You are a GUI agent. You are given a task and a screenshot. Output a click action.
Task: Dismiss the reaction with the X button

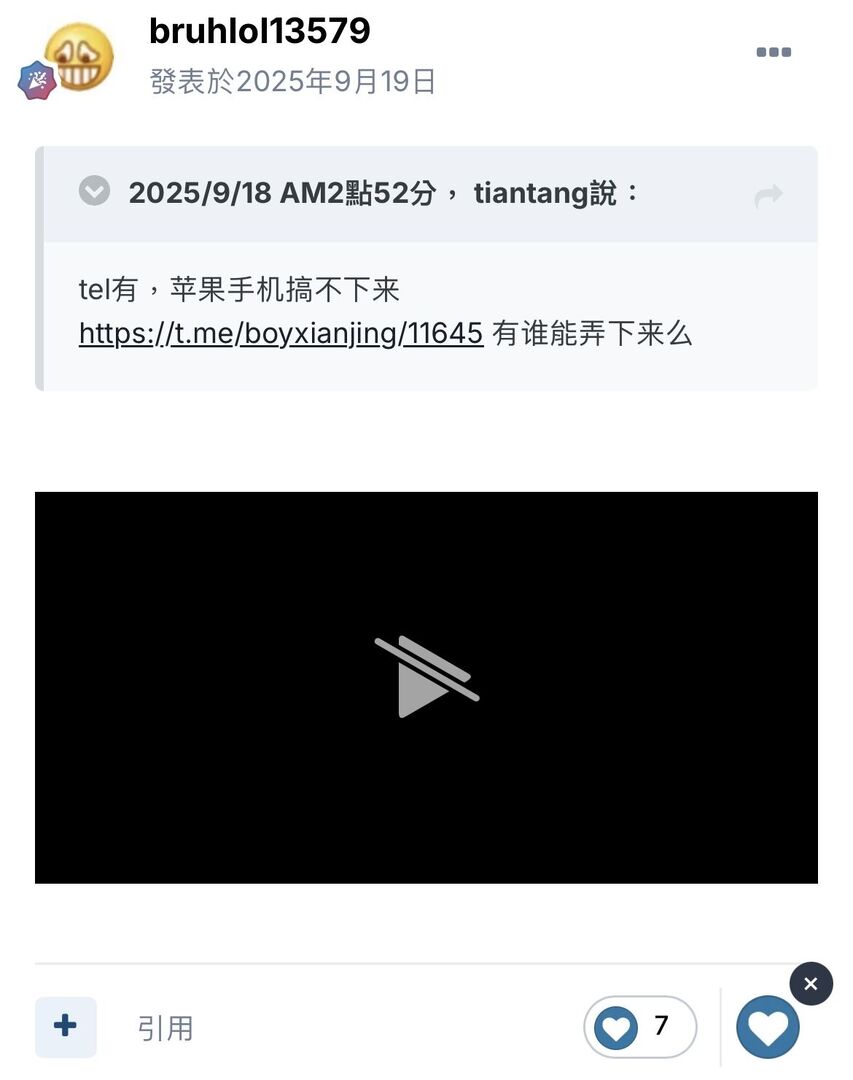click(x=811, y=984)
